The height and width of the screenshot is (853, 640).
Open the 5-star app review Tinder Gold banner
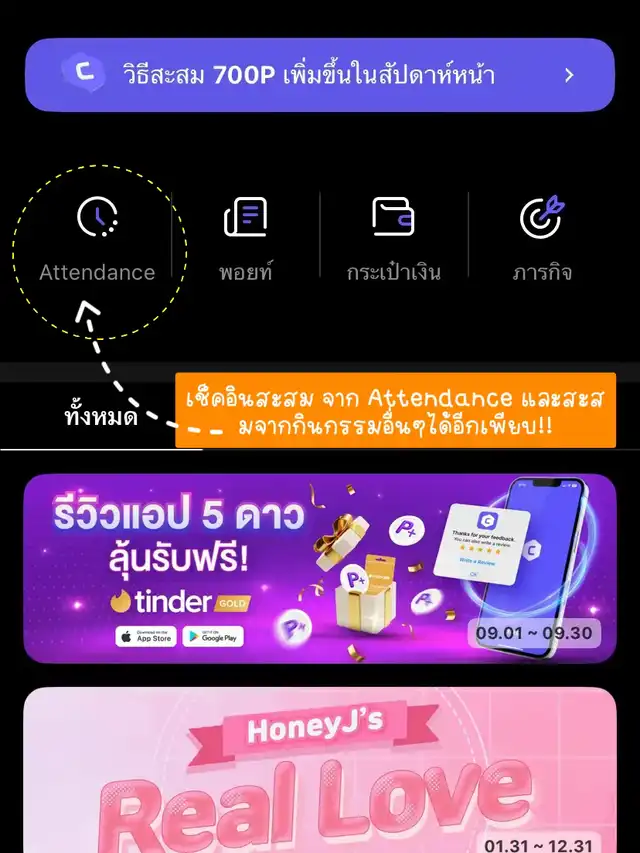[319, 568]
